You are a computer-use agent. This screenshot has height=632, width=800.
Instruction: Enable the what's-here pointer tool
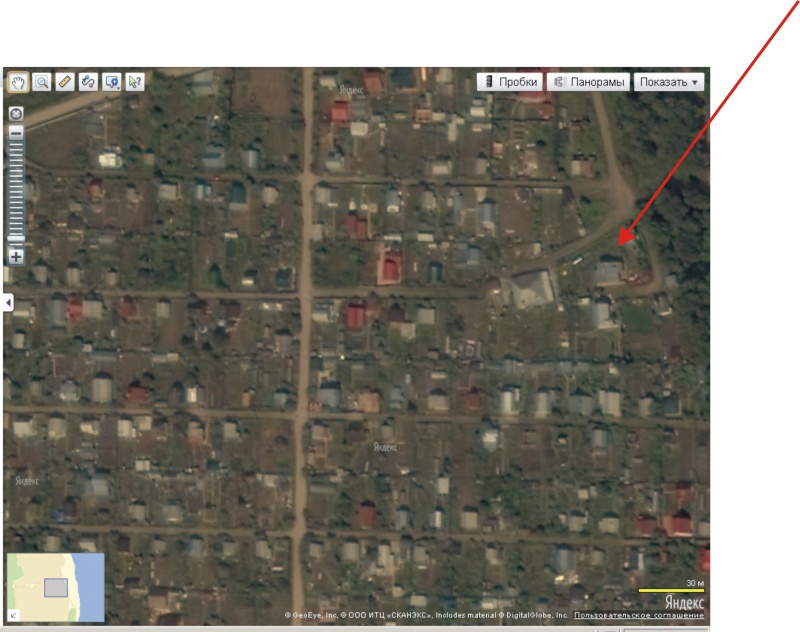point(135,81)
